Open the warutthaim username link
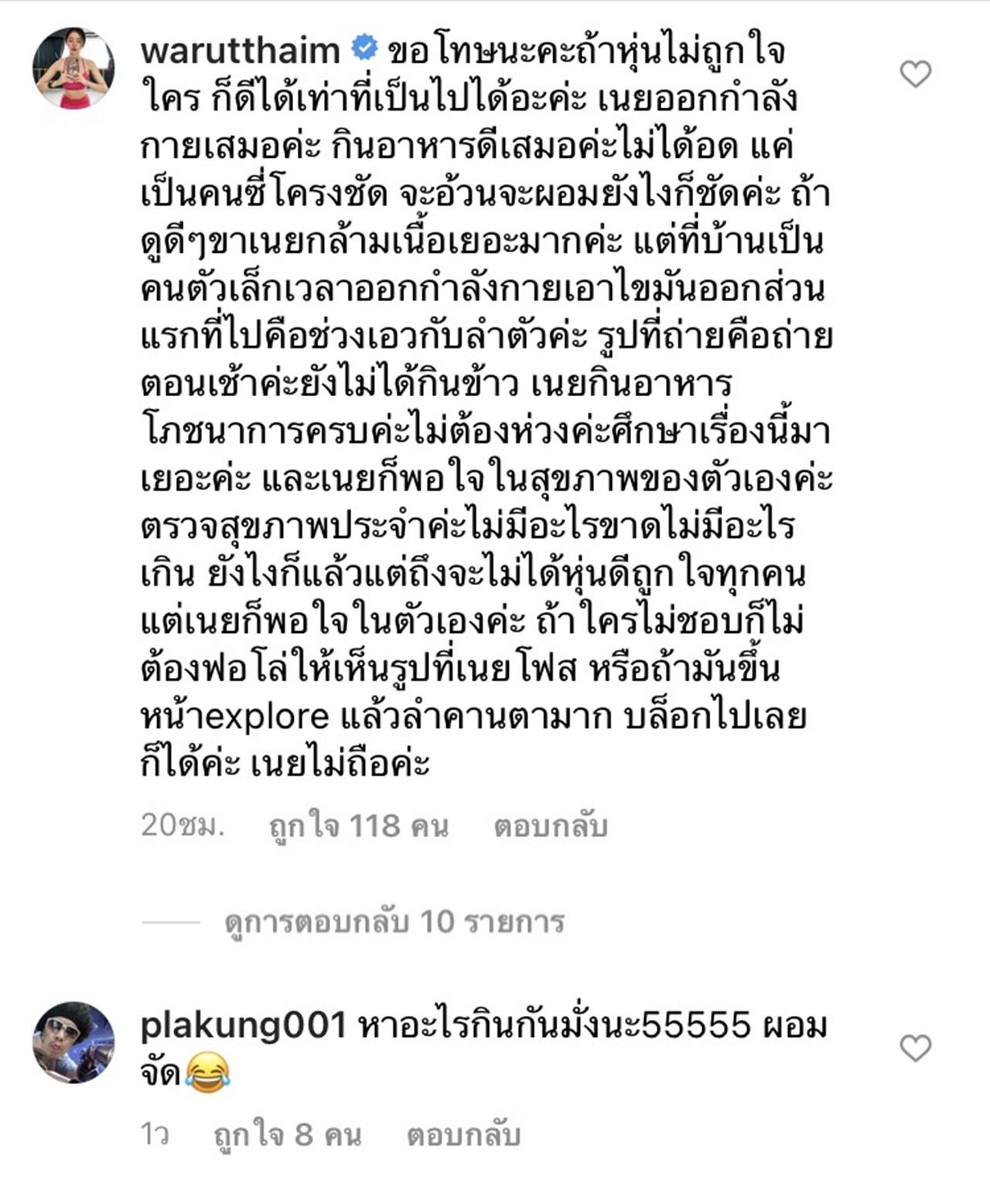This screenshot has height=1204, width=990. (241, 51)
